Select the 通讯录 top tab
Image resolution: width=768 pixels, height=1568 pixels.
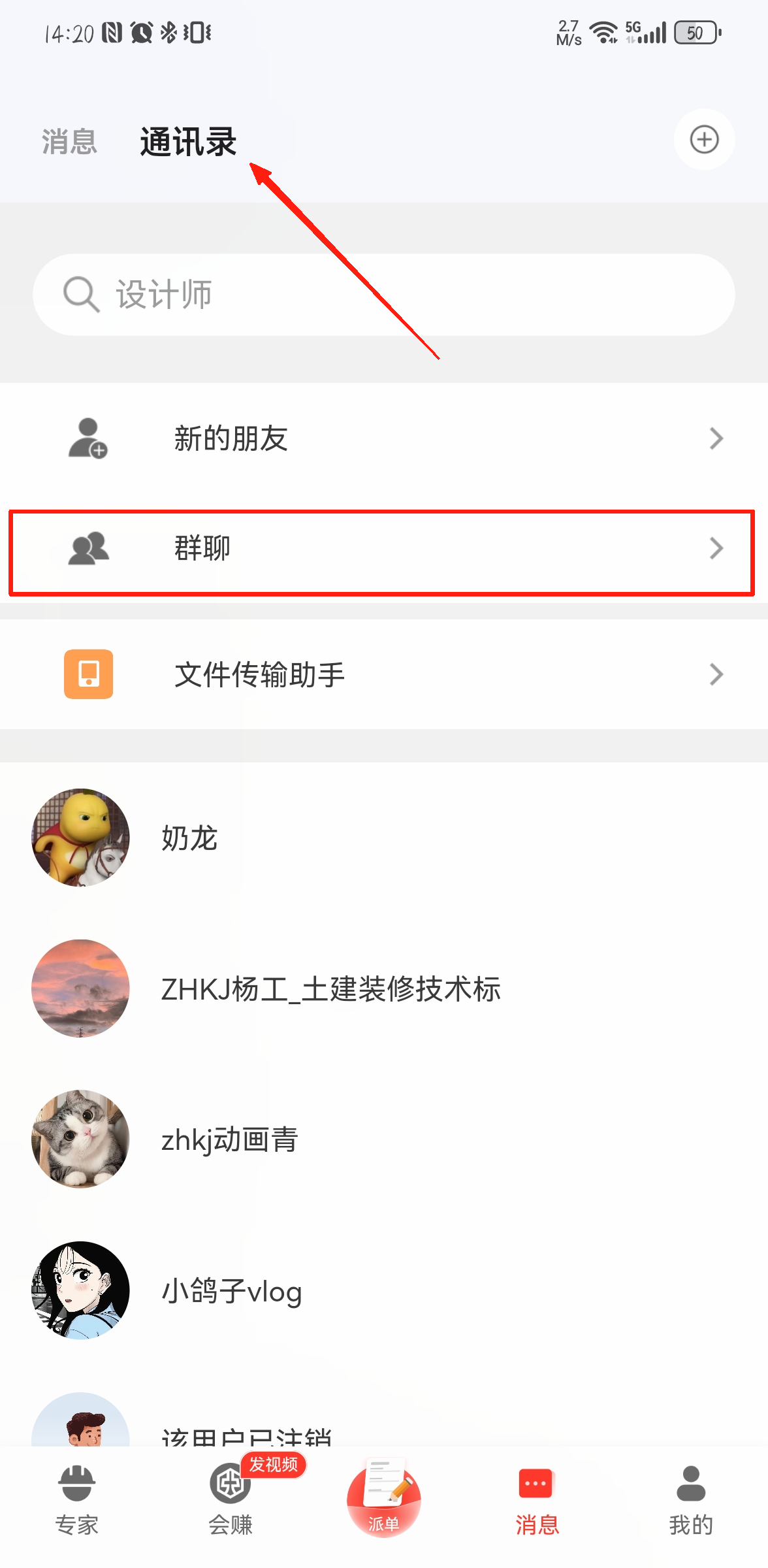(188, 142)
